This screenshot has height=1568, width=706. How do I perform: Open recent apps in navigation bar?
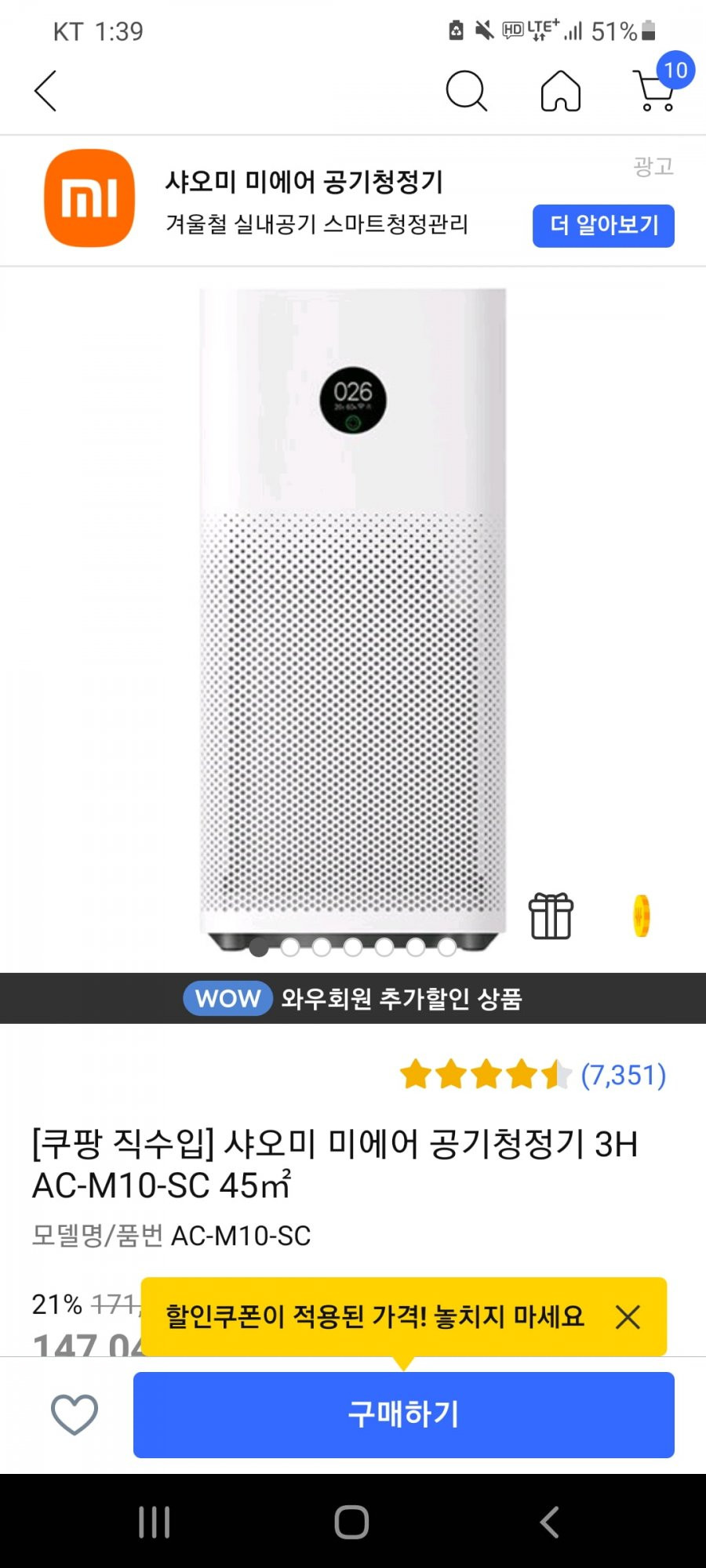[x=154, y=1523]
